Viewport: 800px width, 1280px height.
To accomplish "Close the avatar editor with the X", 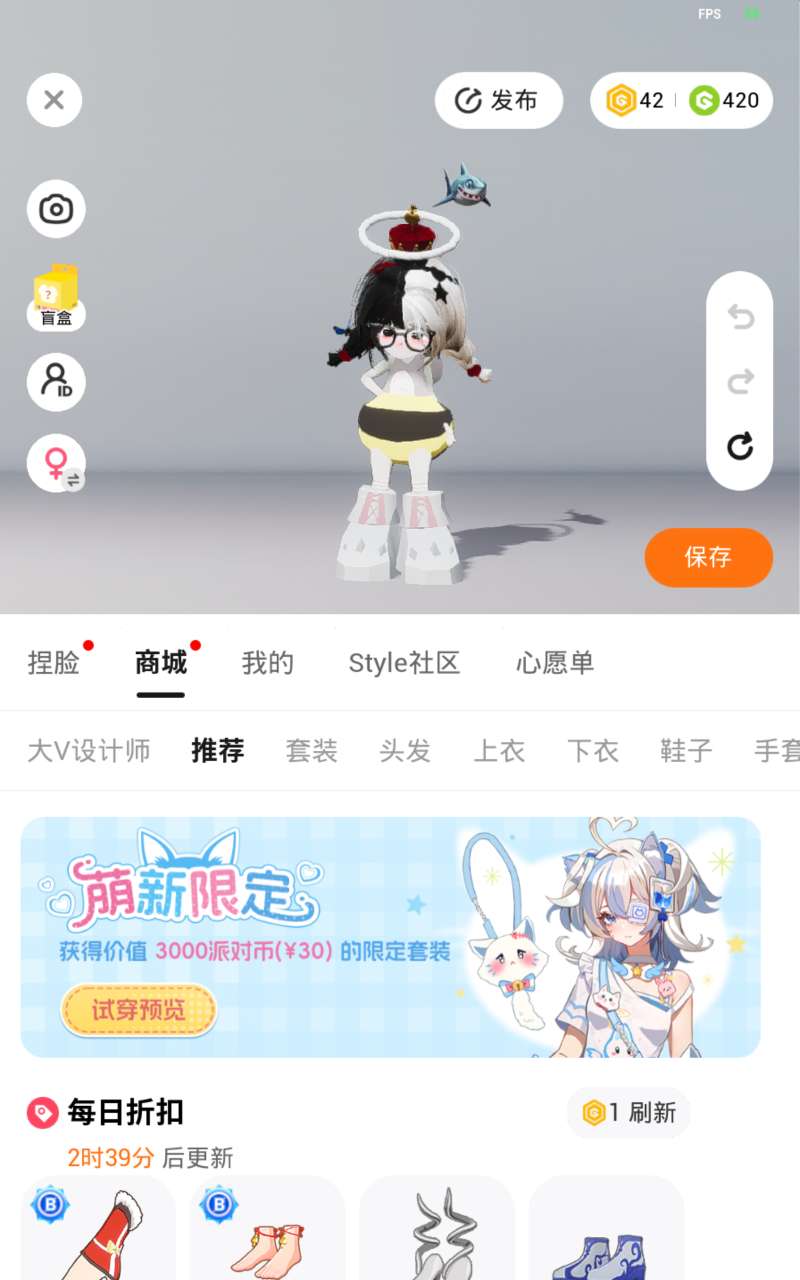I will [54, 100].
